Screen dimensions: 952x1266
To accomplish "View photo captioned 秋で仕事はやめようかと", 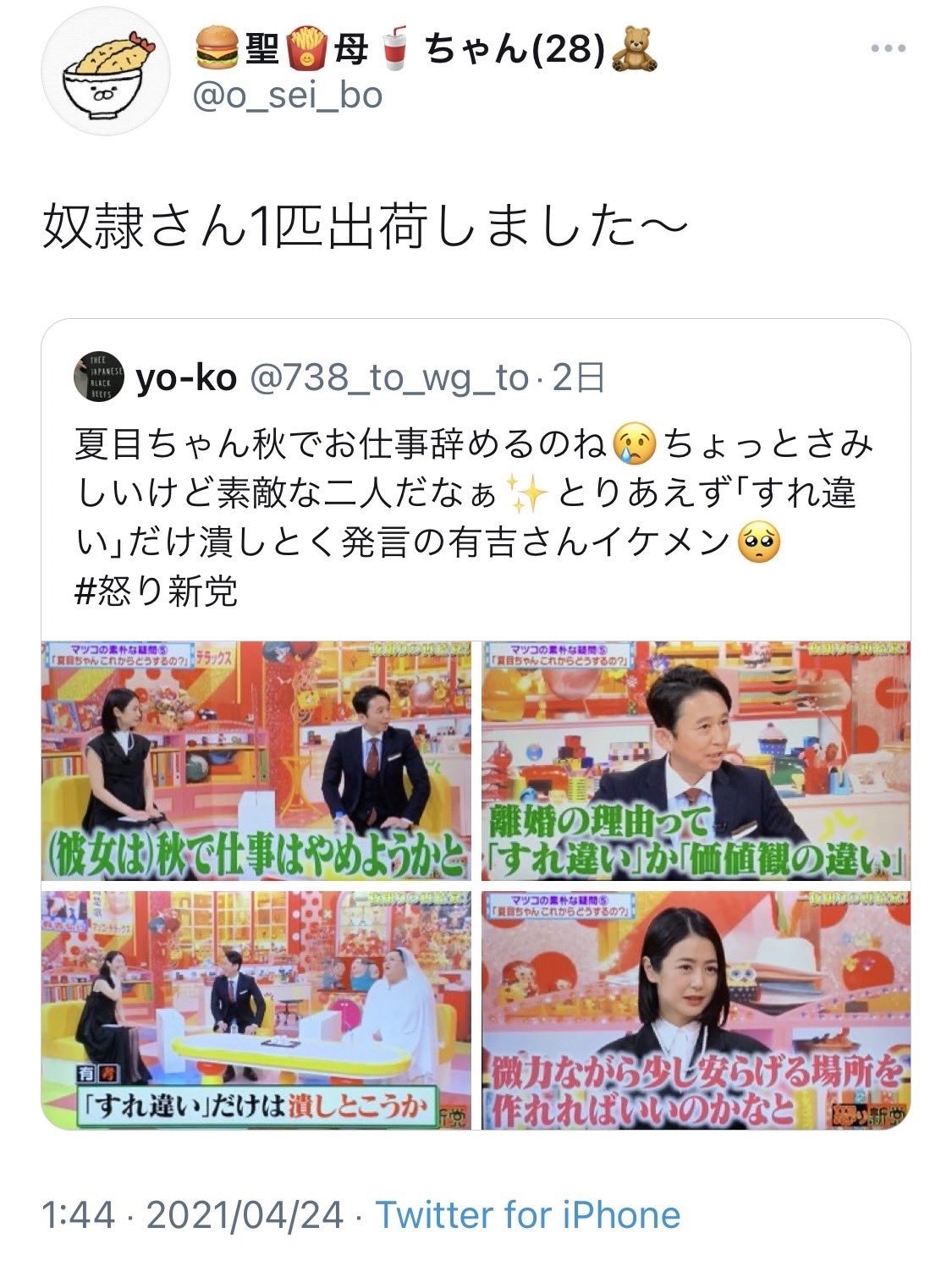I will [256, 760].
